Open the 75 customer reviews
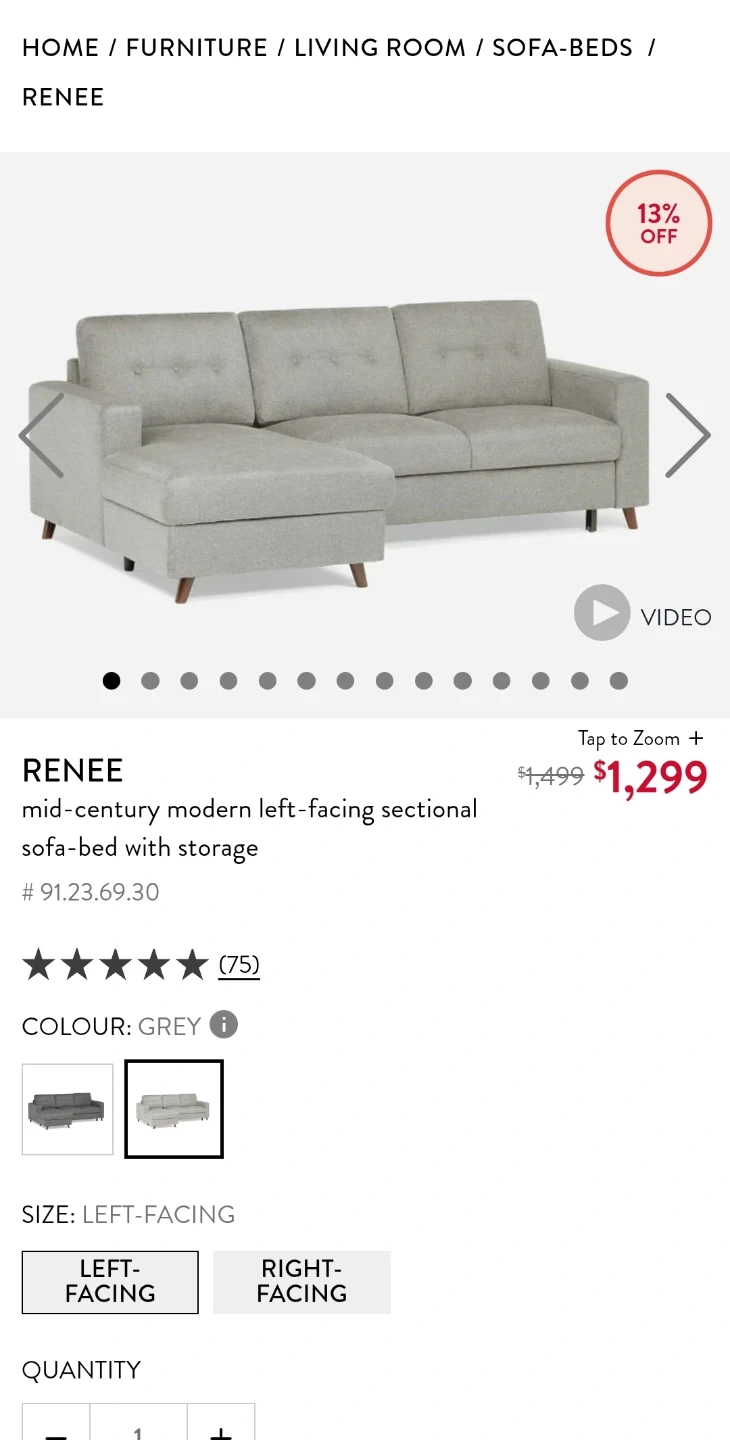730x1440 pixels. [x=239, y=964]
